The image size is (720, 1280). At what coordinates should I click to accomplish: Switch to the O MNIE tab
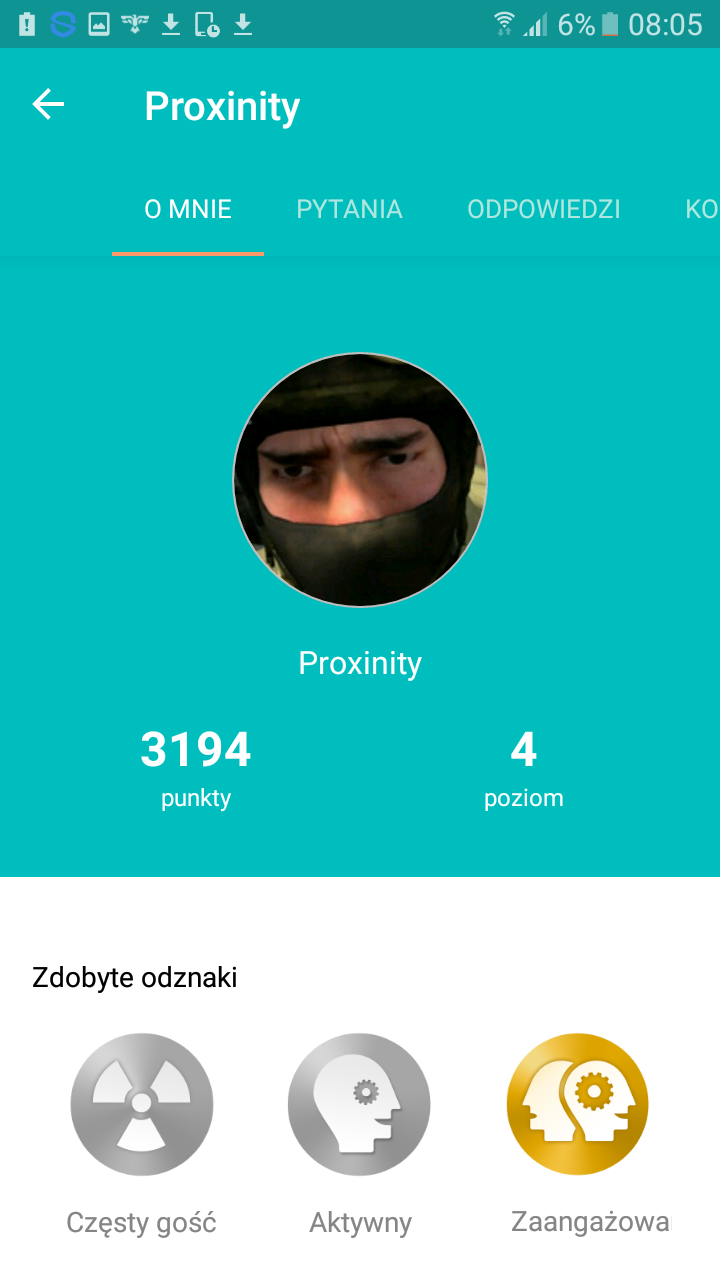188,209
